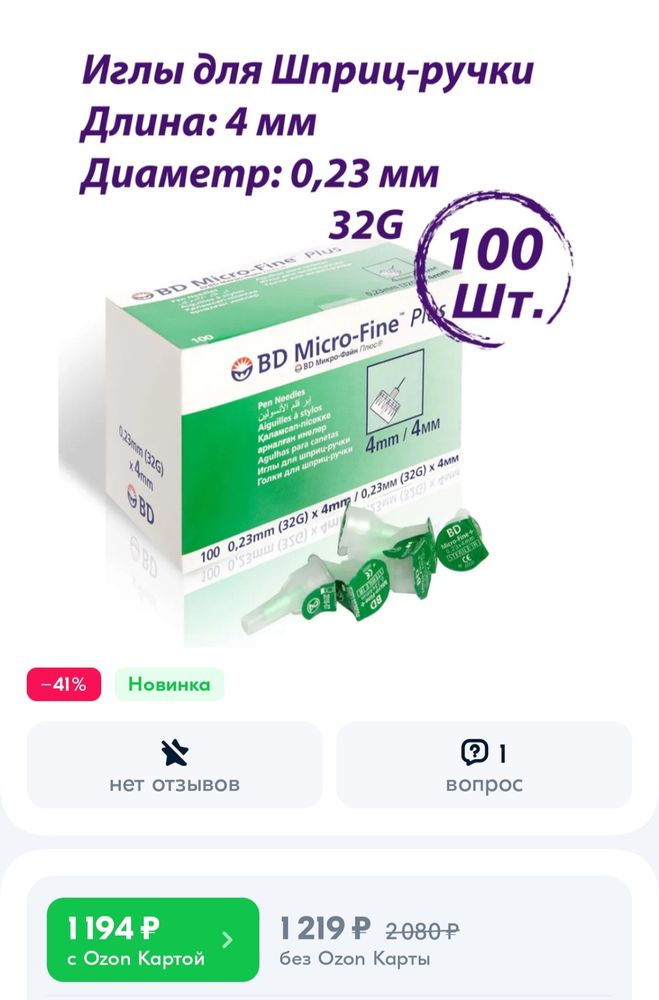
Task: Tap the Новинка badge
Action: click(x=169, y=685)
